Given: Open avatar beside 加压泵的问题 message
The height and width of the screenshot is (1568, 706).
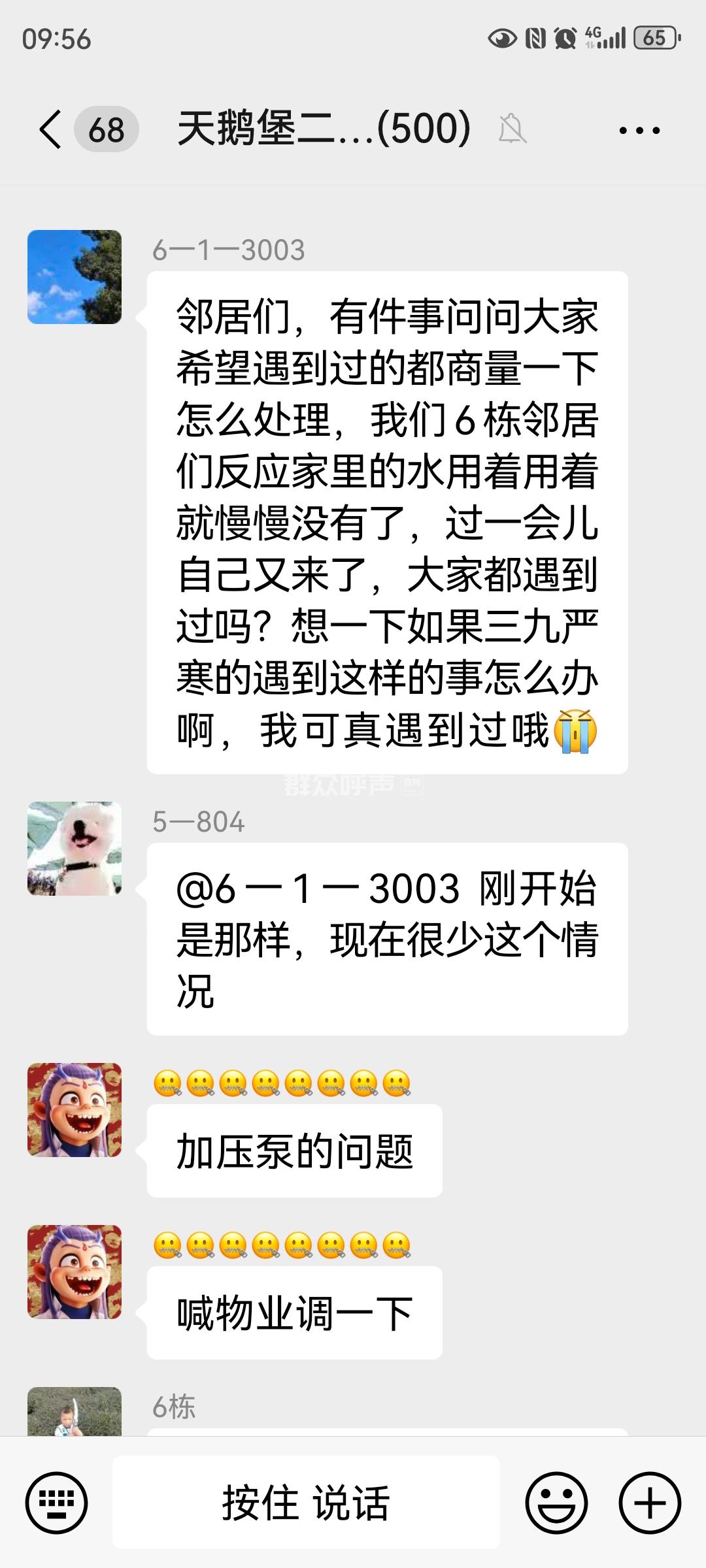Looking at the screenshot, I should point(75,1110).
